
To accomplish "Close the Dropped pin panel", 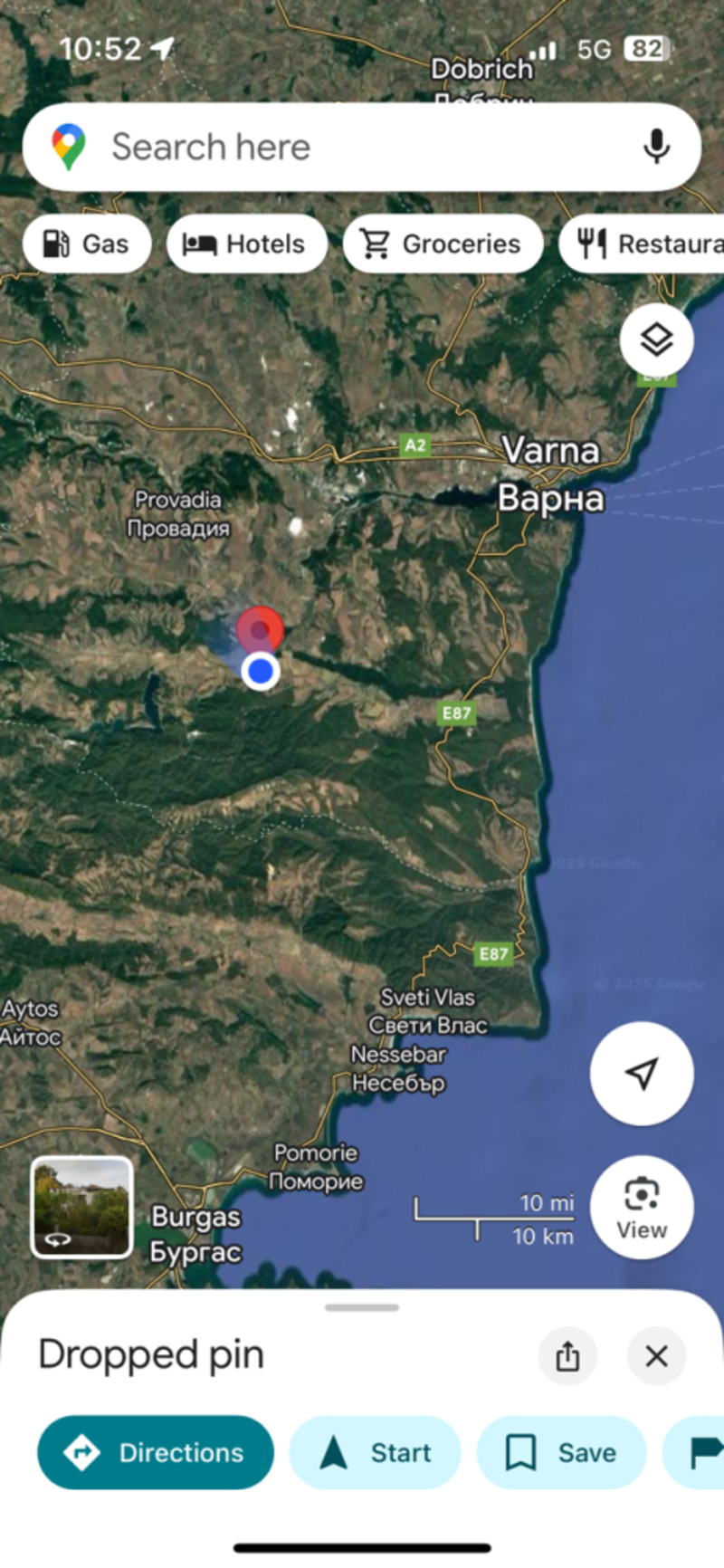I will pos(656,1356).
